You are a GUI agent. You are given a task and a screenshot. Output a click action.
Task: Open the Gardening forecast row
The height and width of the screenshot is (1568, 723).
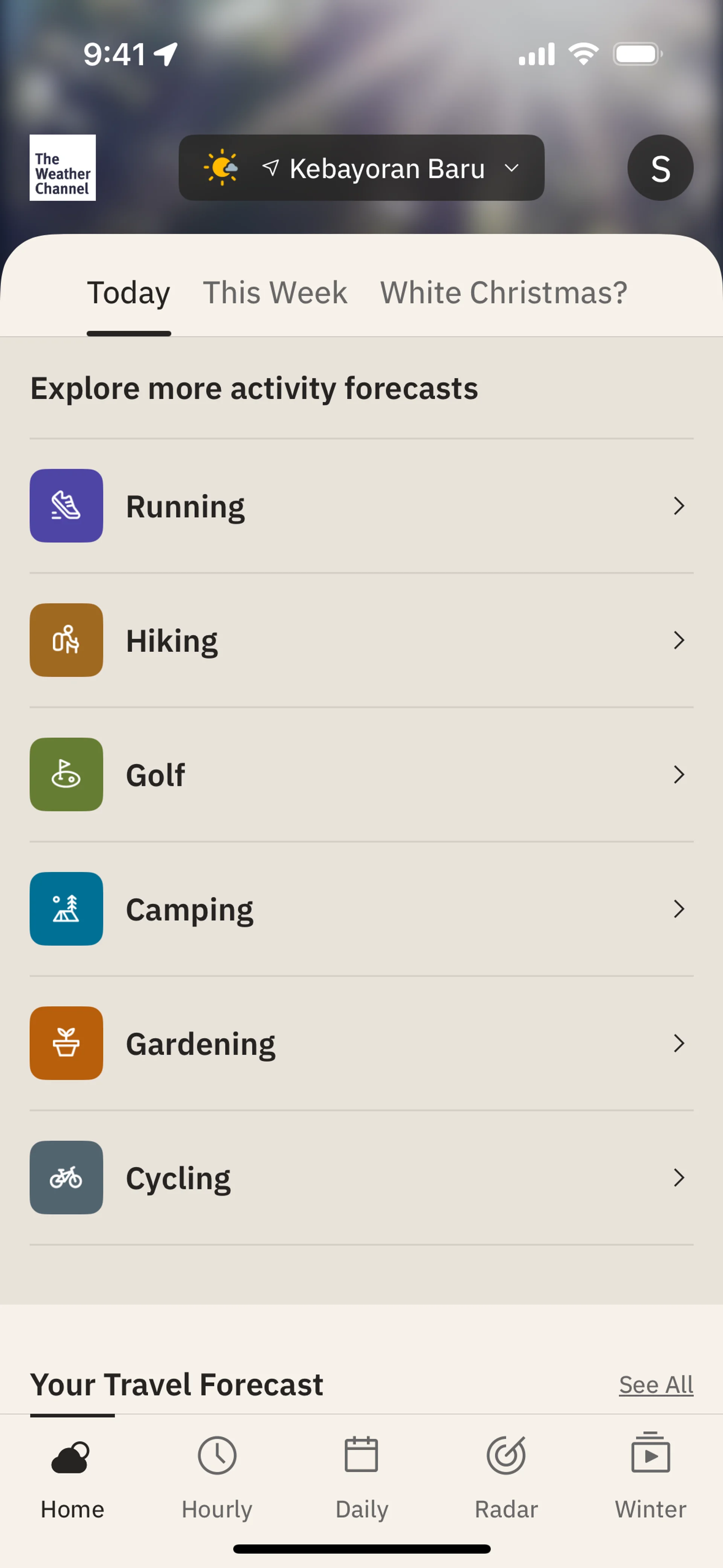[x=361, y=1043]
